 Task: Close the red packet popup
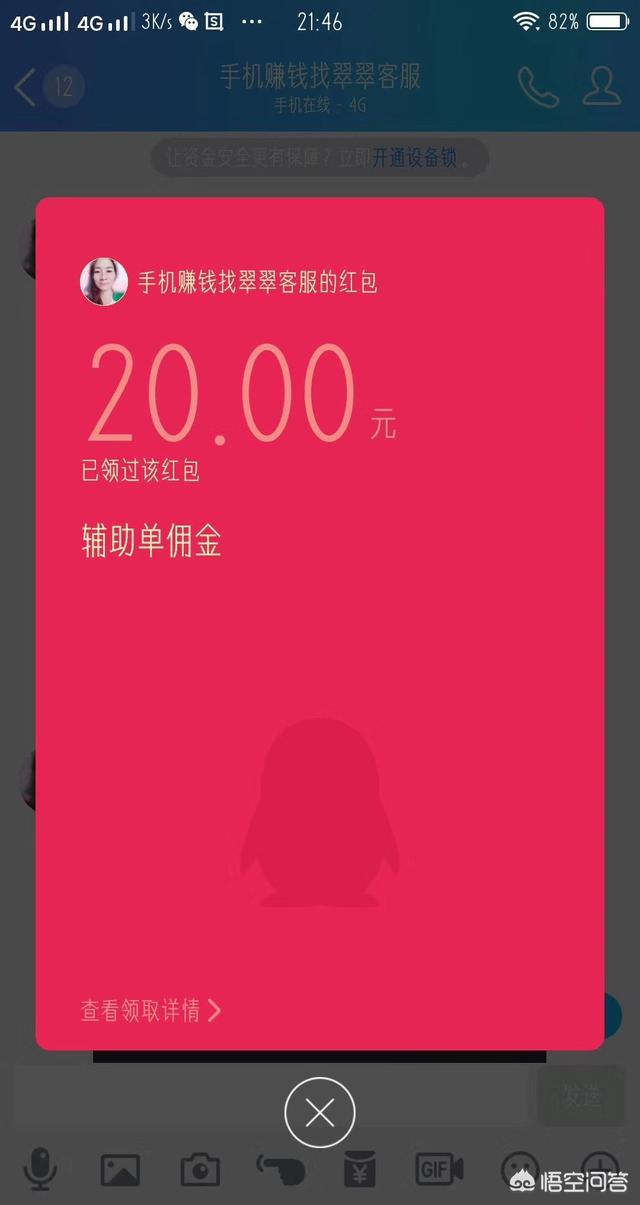(319, 1112)
